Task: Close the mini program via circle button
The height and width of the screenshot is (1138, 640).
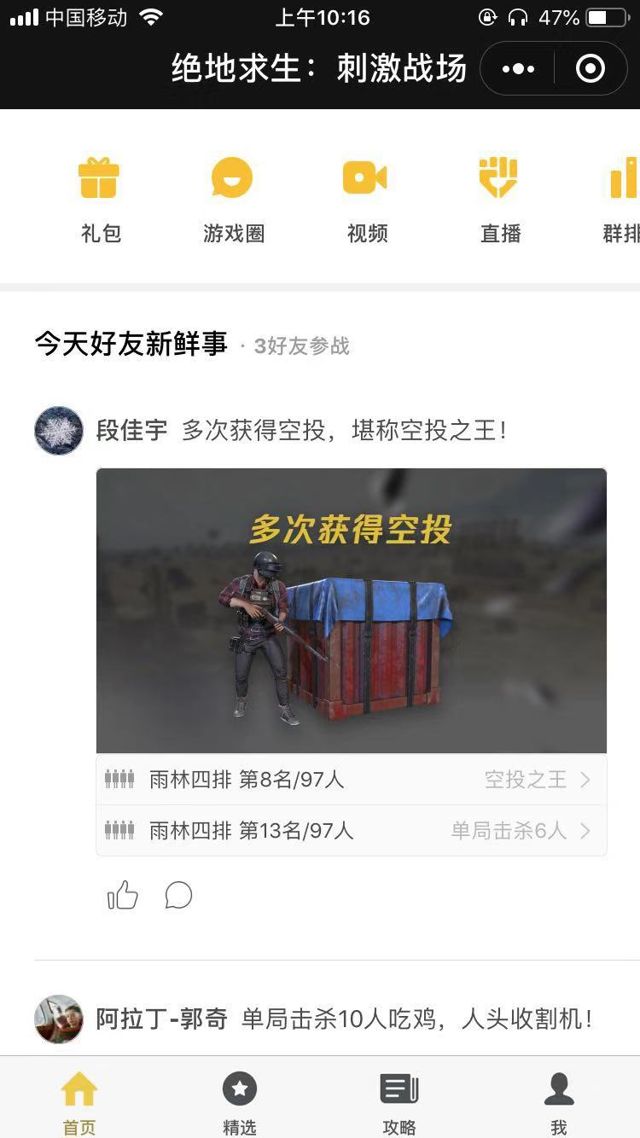Action: pos(591,69)
